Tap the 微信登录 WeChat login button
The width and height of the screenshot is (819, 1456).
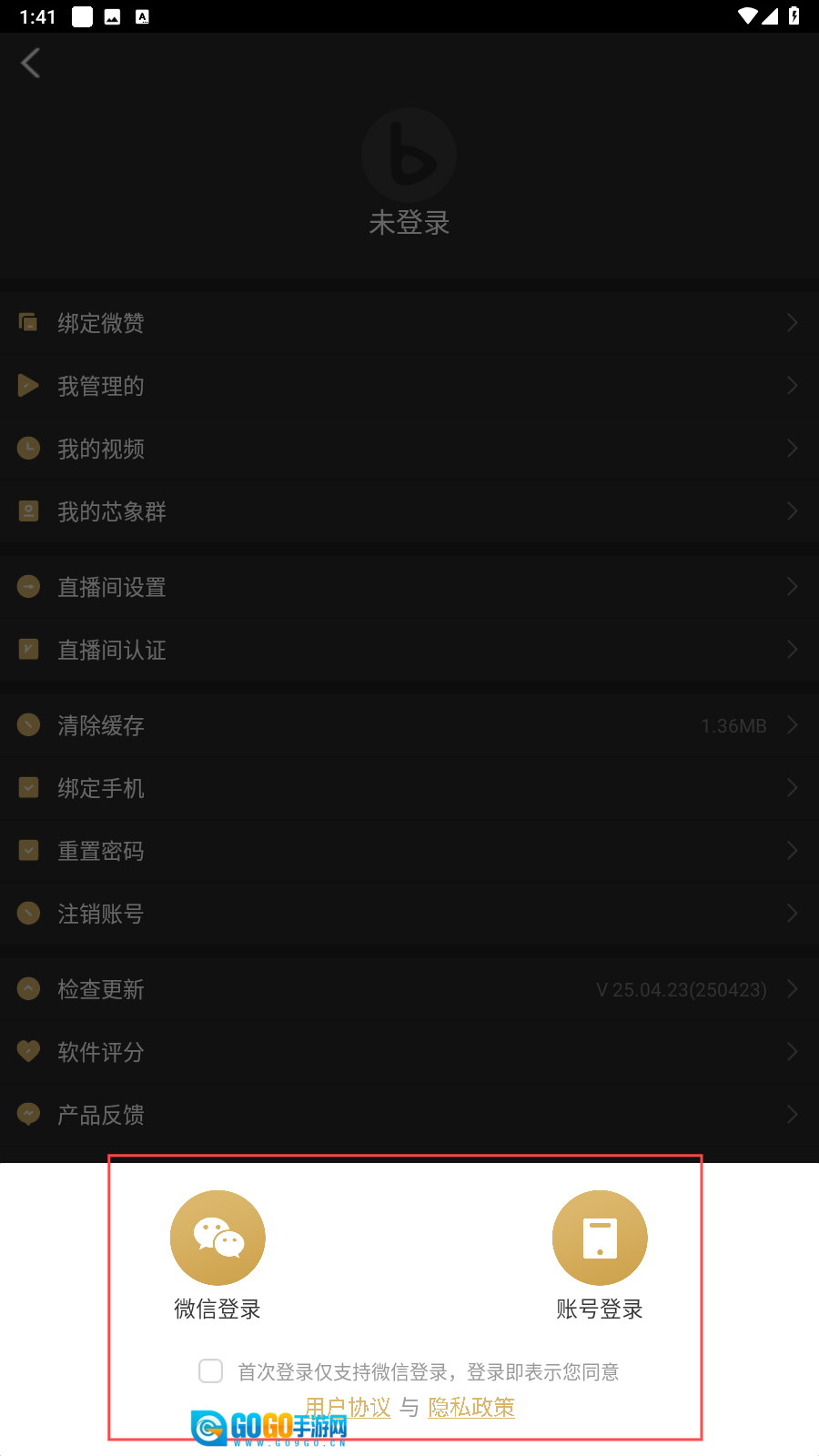[x=217, y=1239]
